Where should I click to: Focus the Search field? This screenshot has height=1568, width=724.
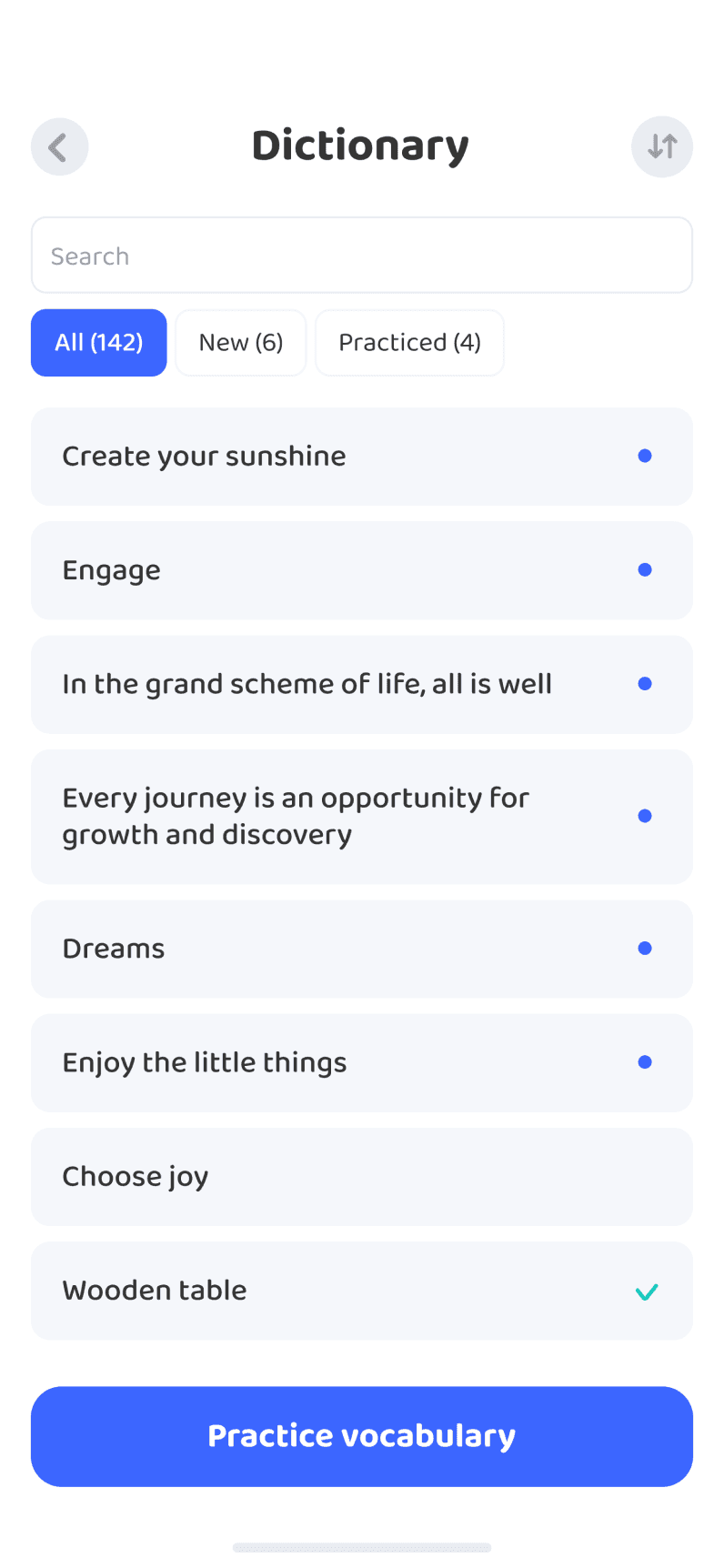[361, 256]
